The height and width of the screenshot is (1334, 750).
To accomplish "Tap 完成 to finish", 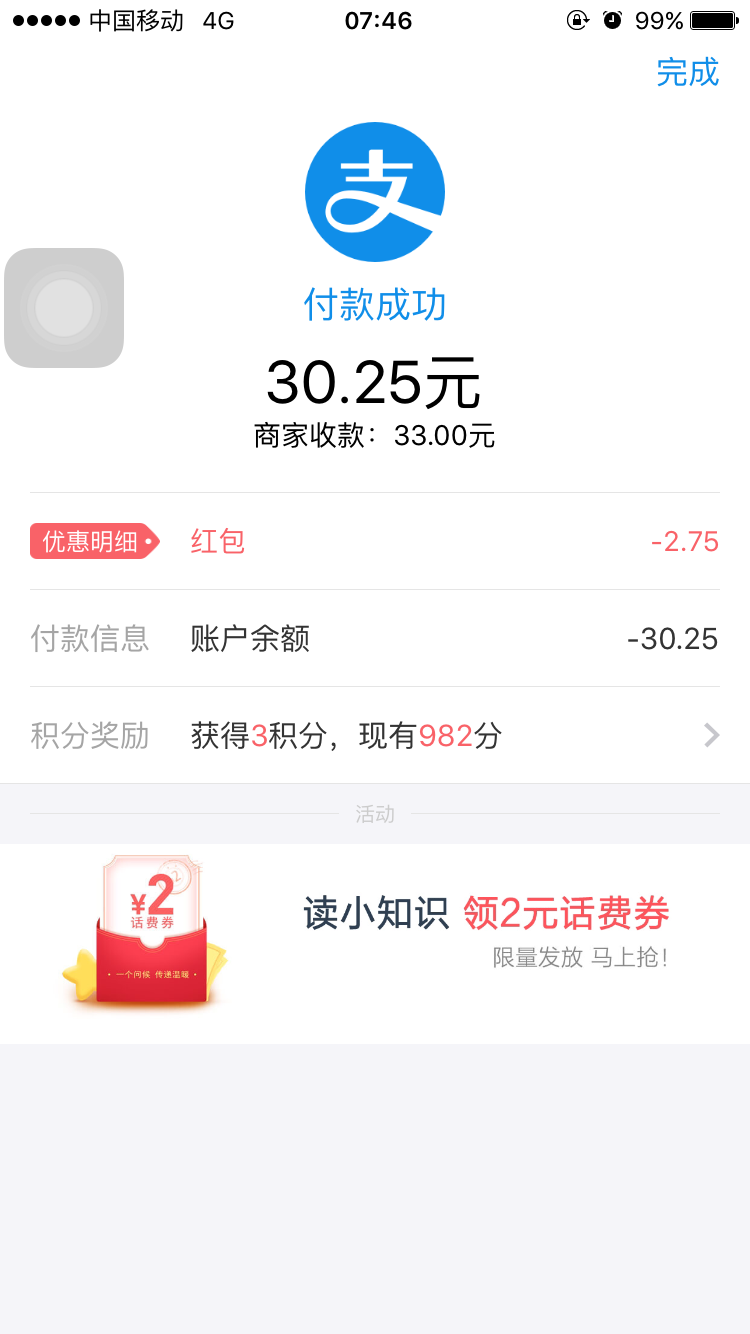I will [x=687, y=73].
